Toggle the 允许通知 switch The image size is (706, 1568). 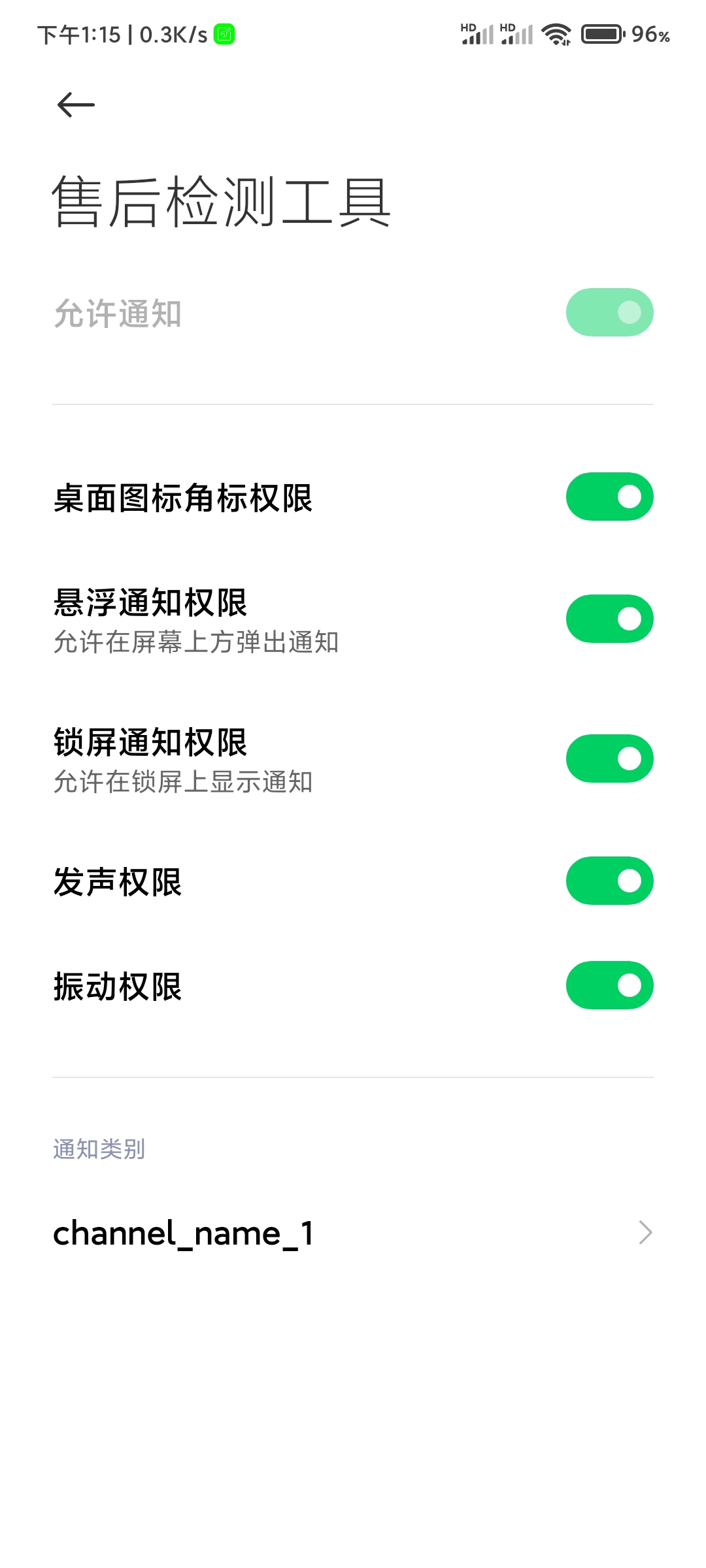coord(609,312)
